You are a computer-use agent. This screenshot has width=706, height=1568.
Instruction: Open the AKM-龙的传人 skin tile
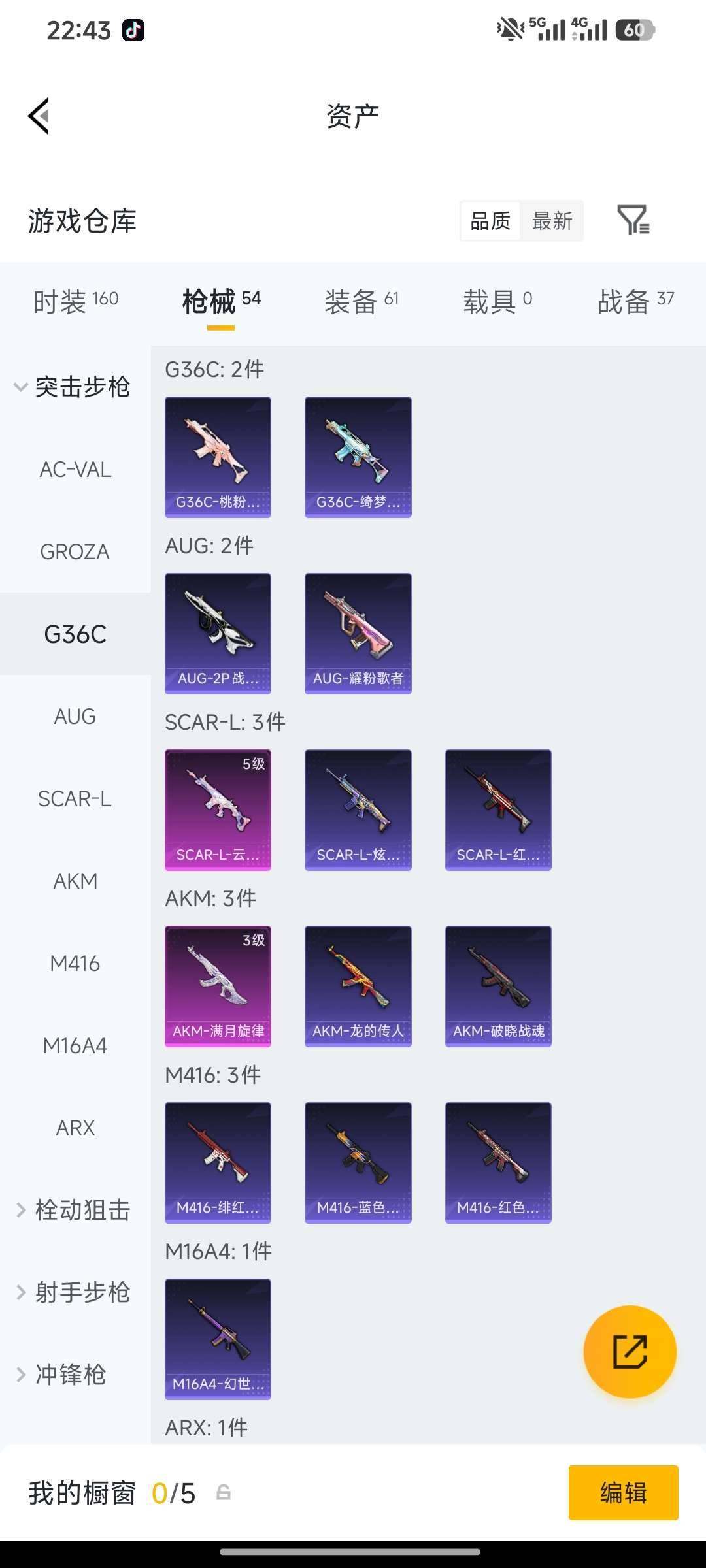[x=358, y=986]
